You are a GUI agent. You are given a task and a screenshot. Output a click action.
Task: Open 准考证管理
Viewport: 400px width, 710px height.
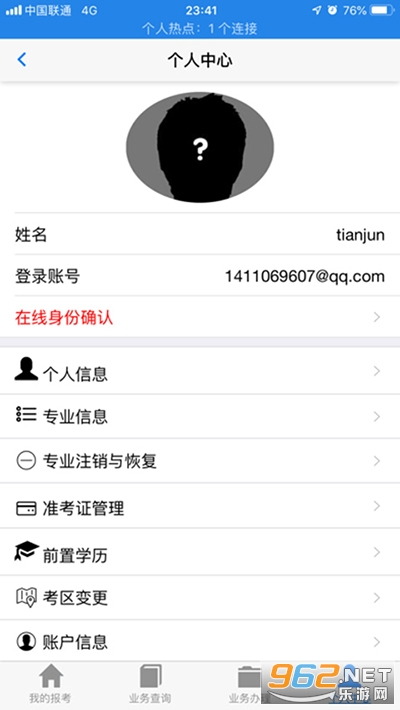200,506
